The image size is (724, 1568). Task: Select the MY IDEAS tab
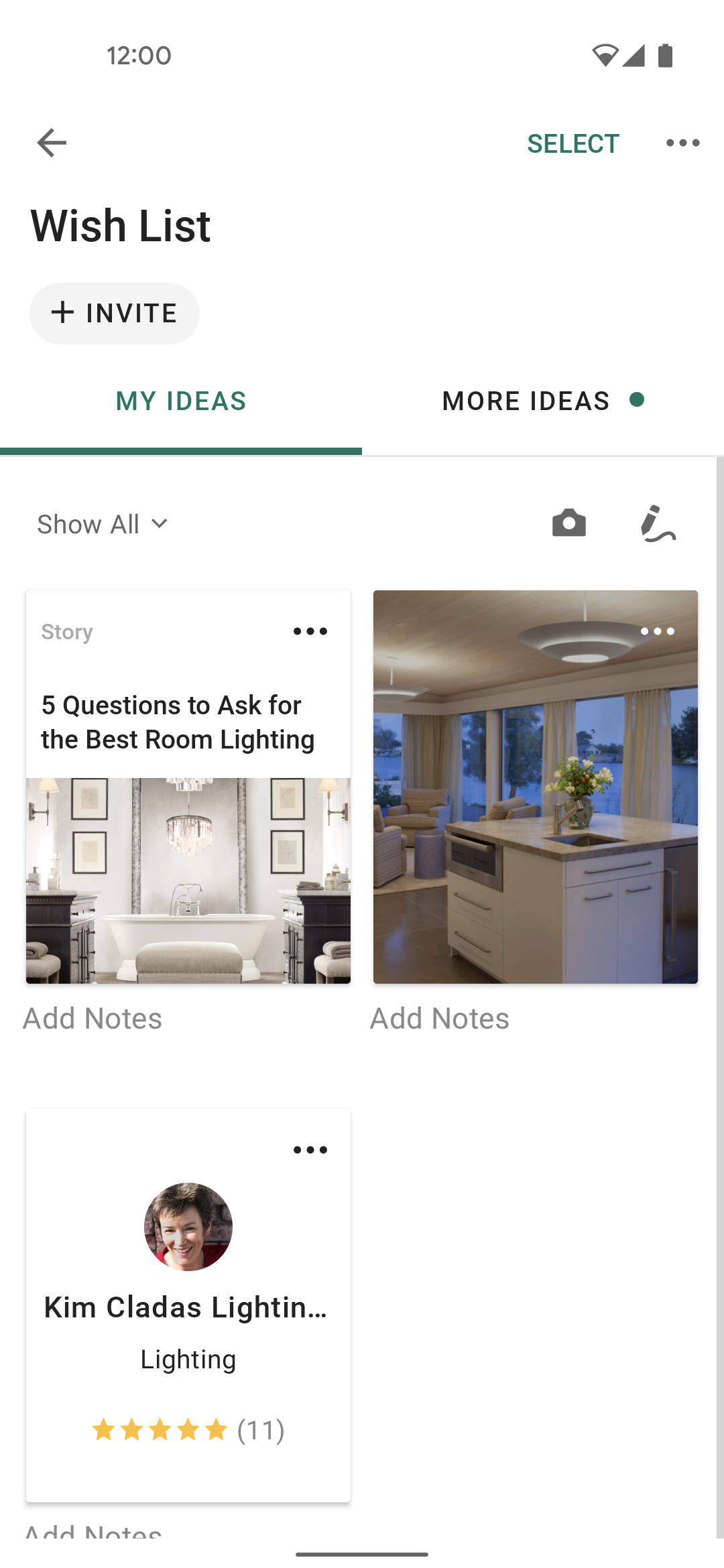[x=181, y=401]
